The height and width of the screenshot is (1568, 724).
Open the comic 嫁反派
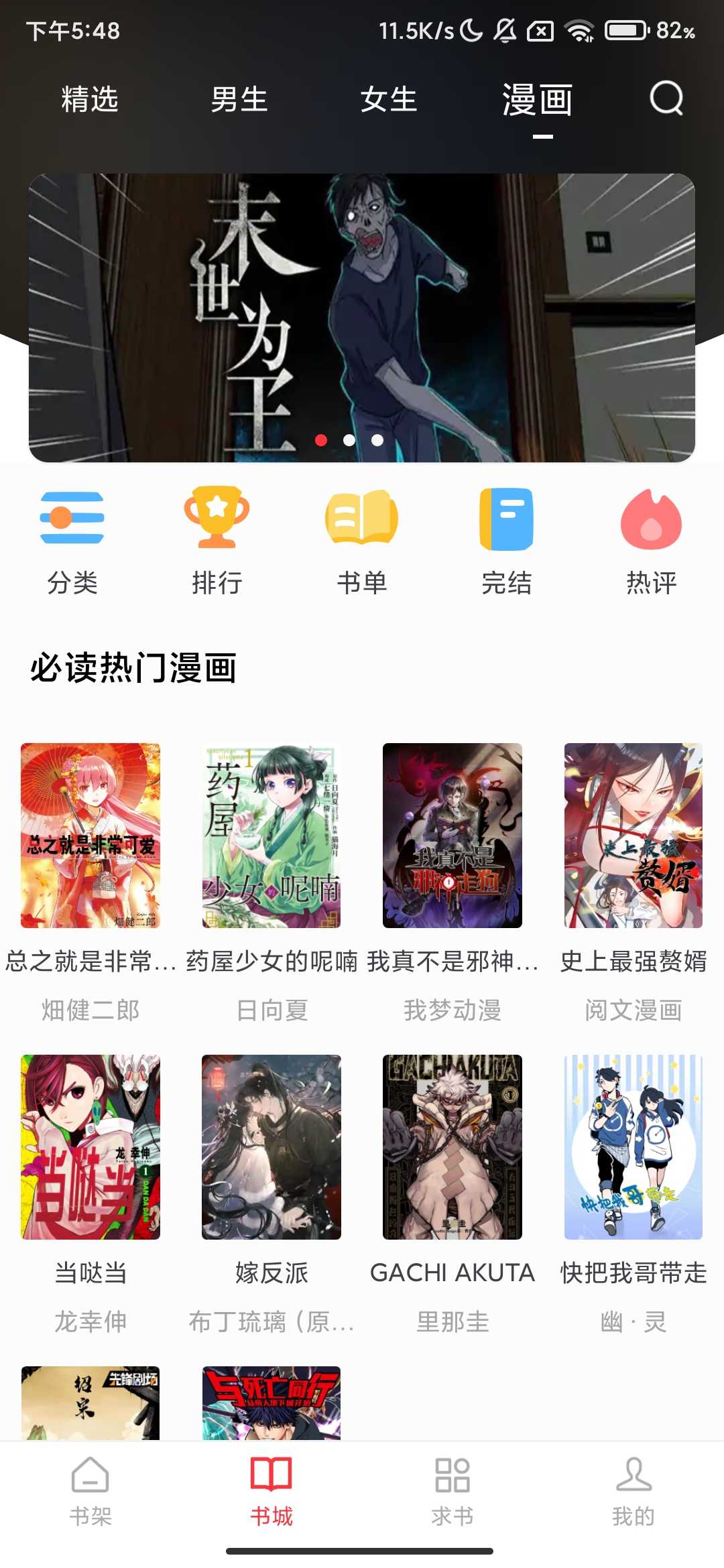pyautogui.click(x=271, y=1147)
